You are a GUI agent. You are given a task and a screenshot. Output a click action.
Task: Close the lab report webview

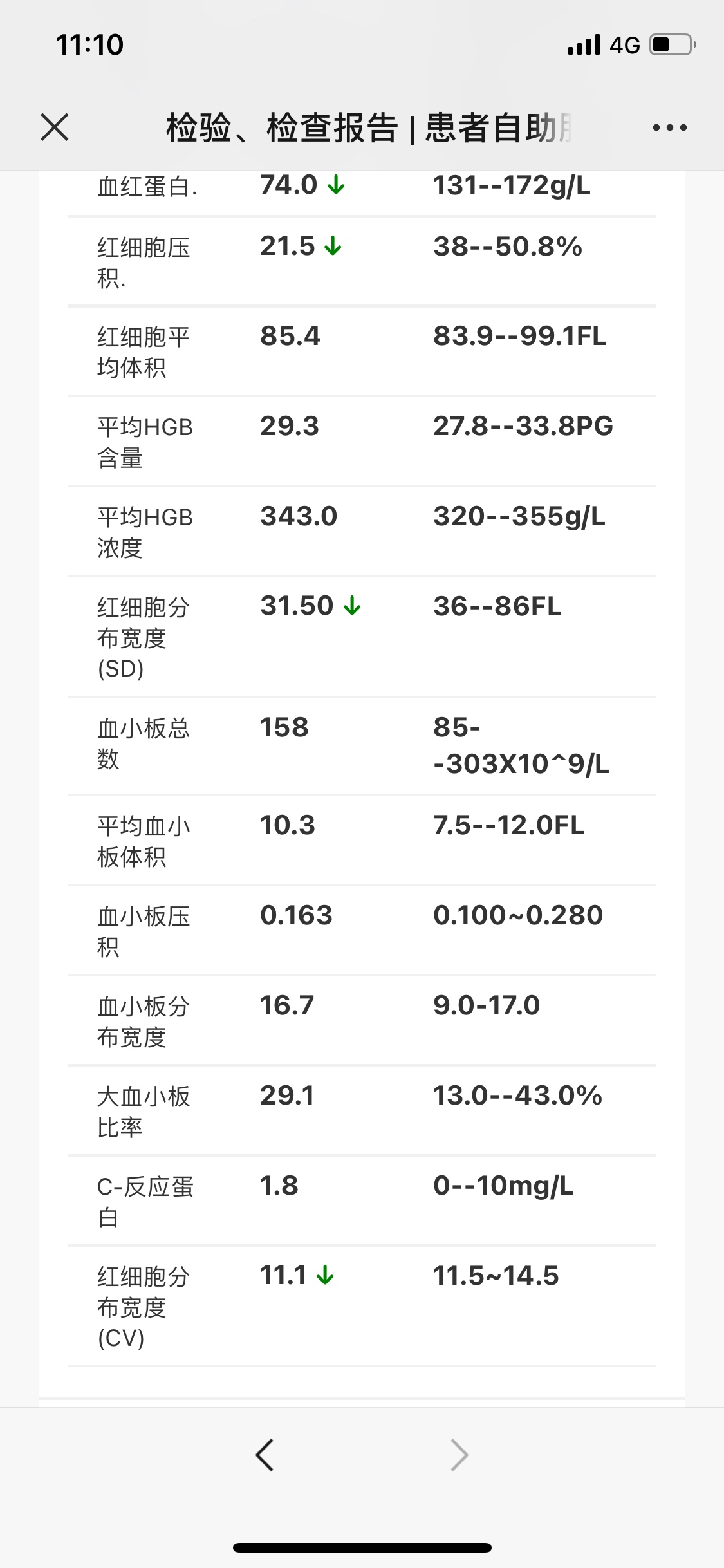(55, 127)
